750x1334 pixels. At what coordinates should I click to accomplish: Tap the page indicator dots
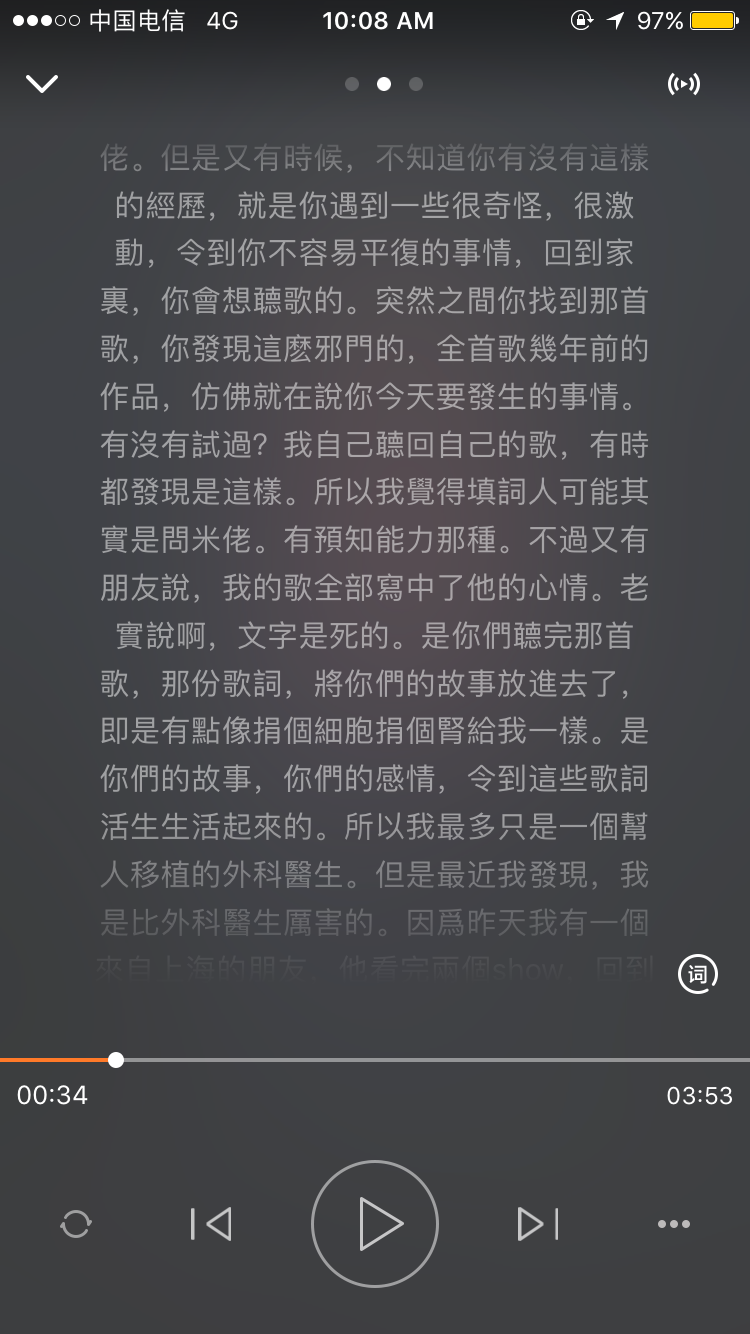(383, 84)
